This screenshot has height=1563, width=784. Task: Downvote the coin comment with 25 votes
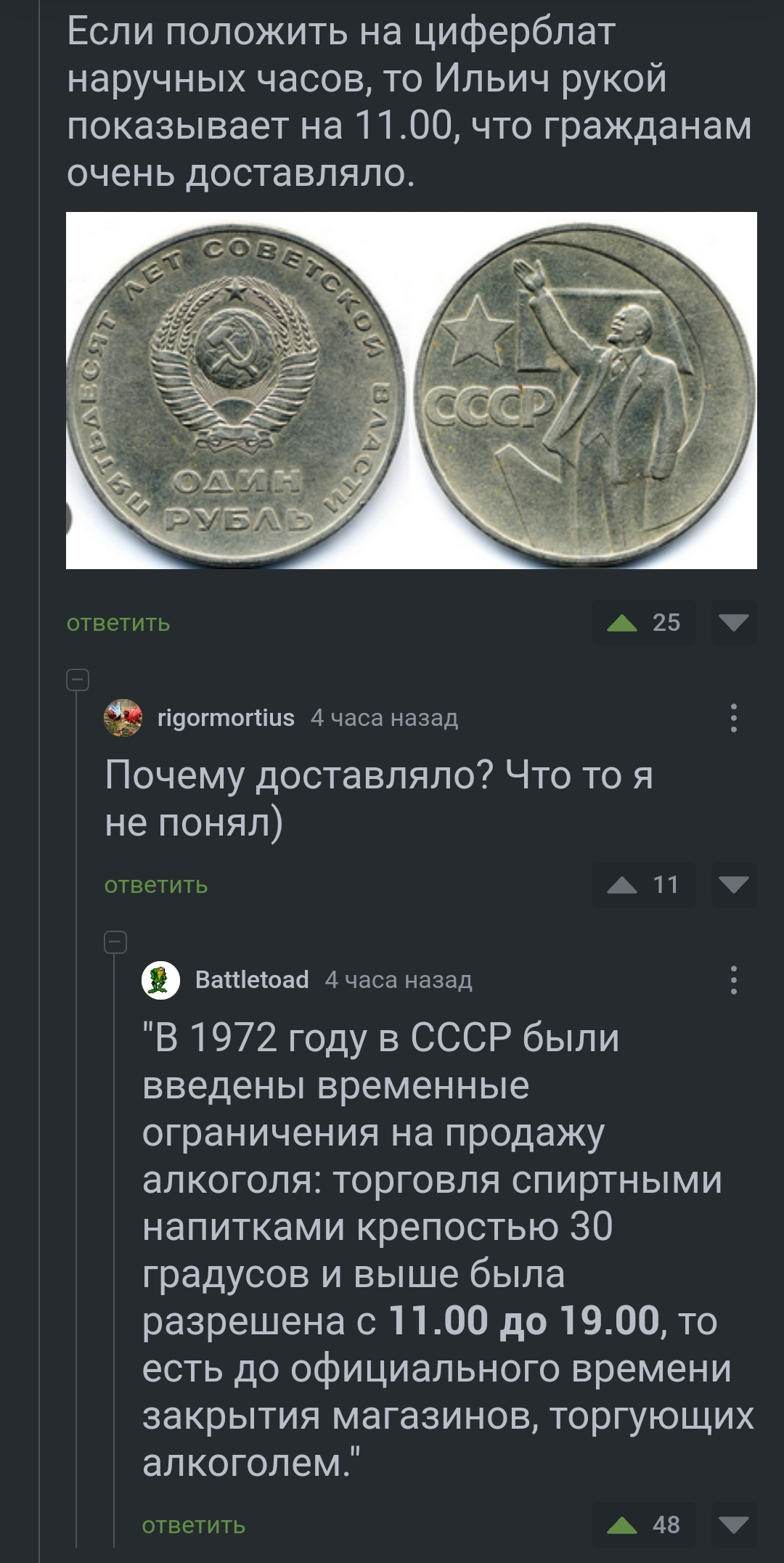pyautogui.click(x=733, y=623)
